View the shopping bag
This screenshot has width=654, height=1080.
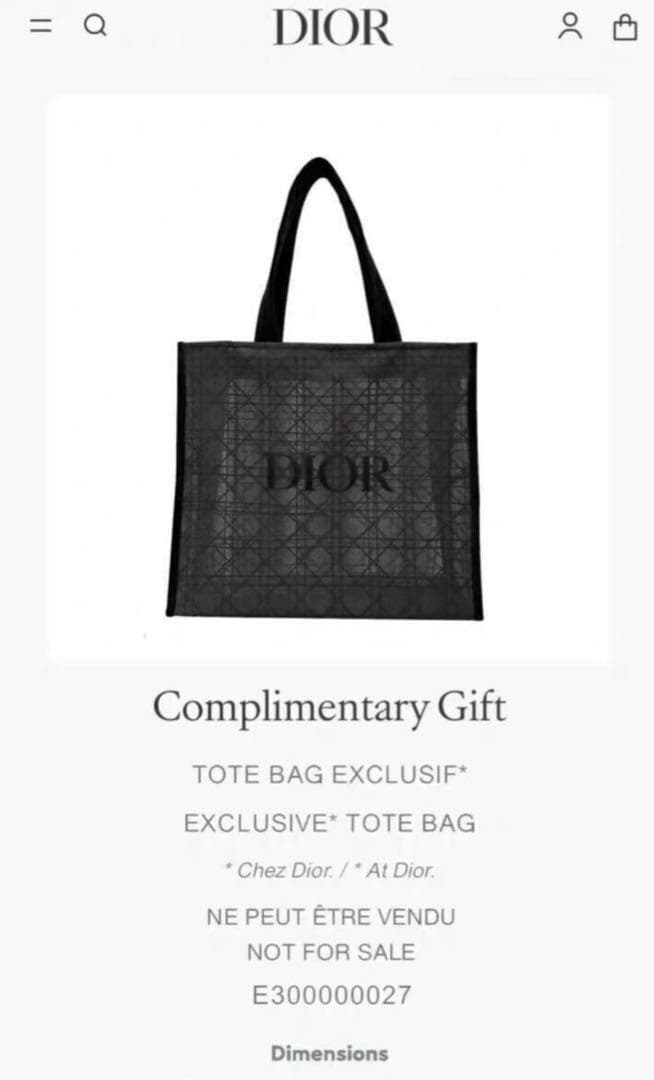(x=625, y=26)
